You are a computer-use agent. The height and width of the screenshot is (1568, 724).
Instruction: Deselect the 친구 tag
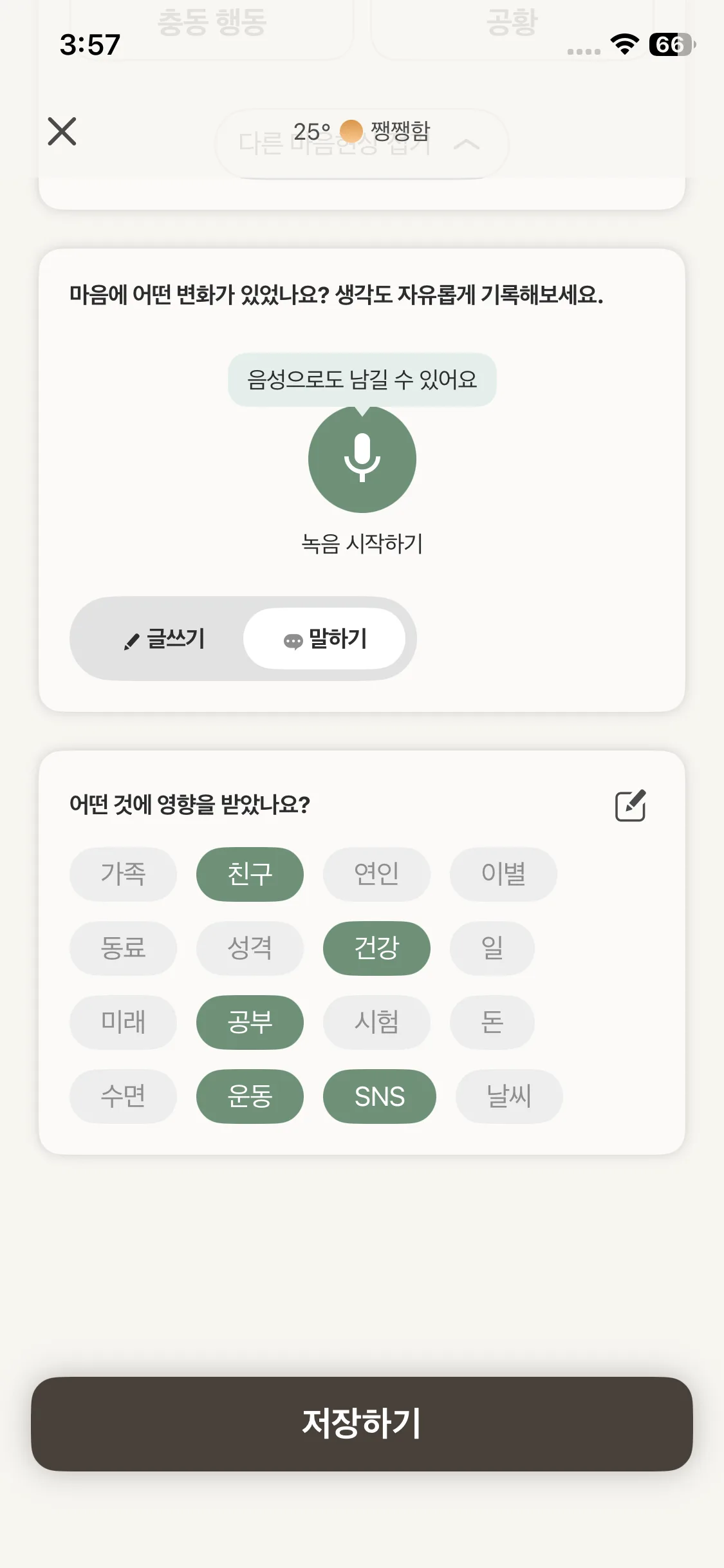pyautogui.click(x=250, y=874)
